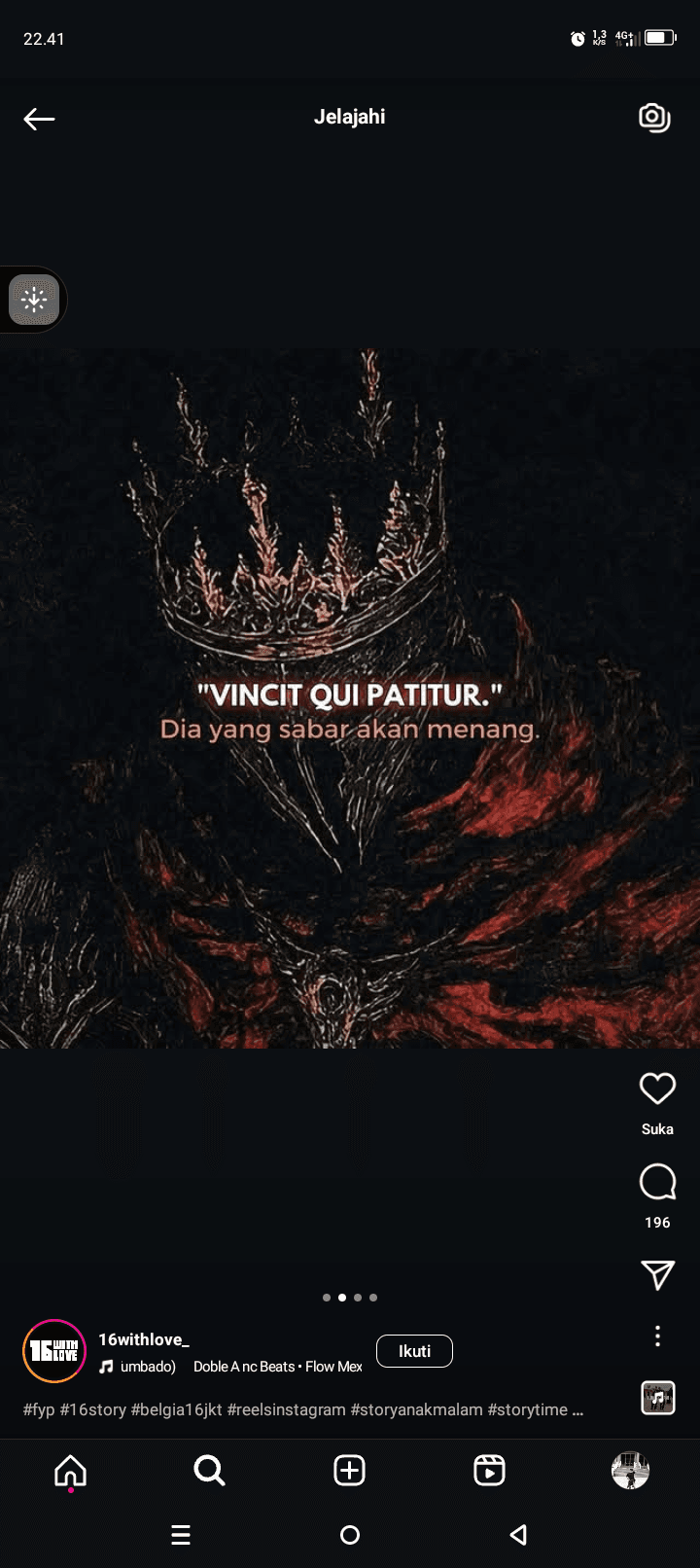Like this post with the Suka heart

point(657,1088)
